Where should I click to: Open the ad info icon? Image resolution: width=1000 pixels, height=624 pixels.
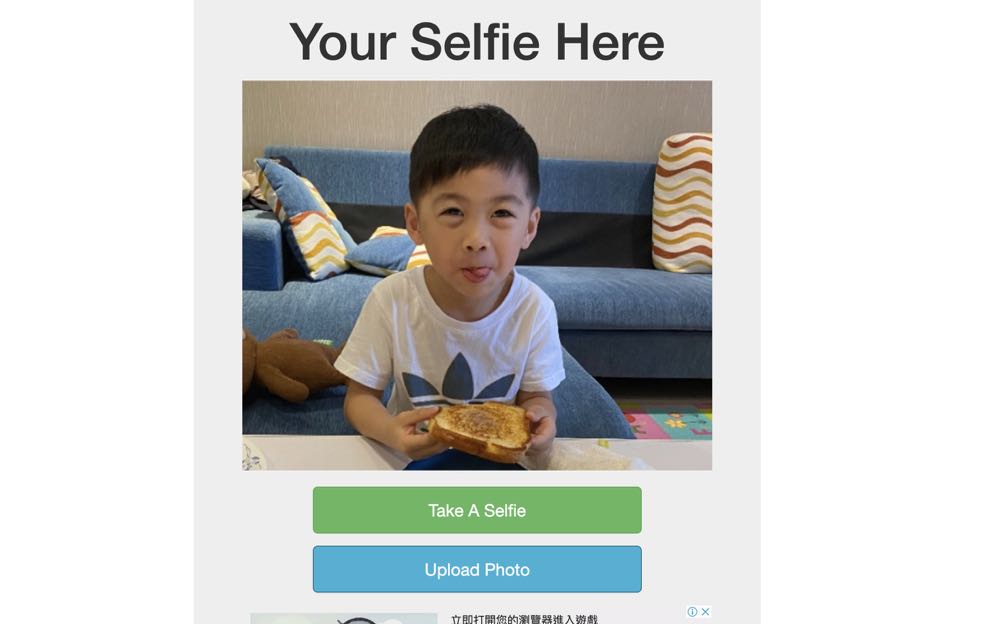pos(692,612)
